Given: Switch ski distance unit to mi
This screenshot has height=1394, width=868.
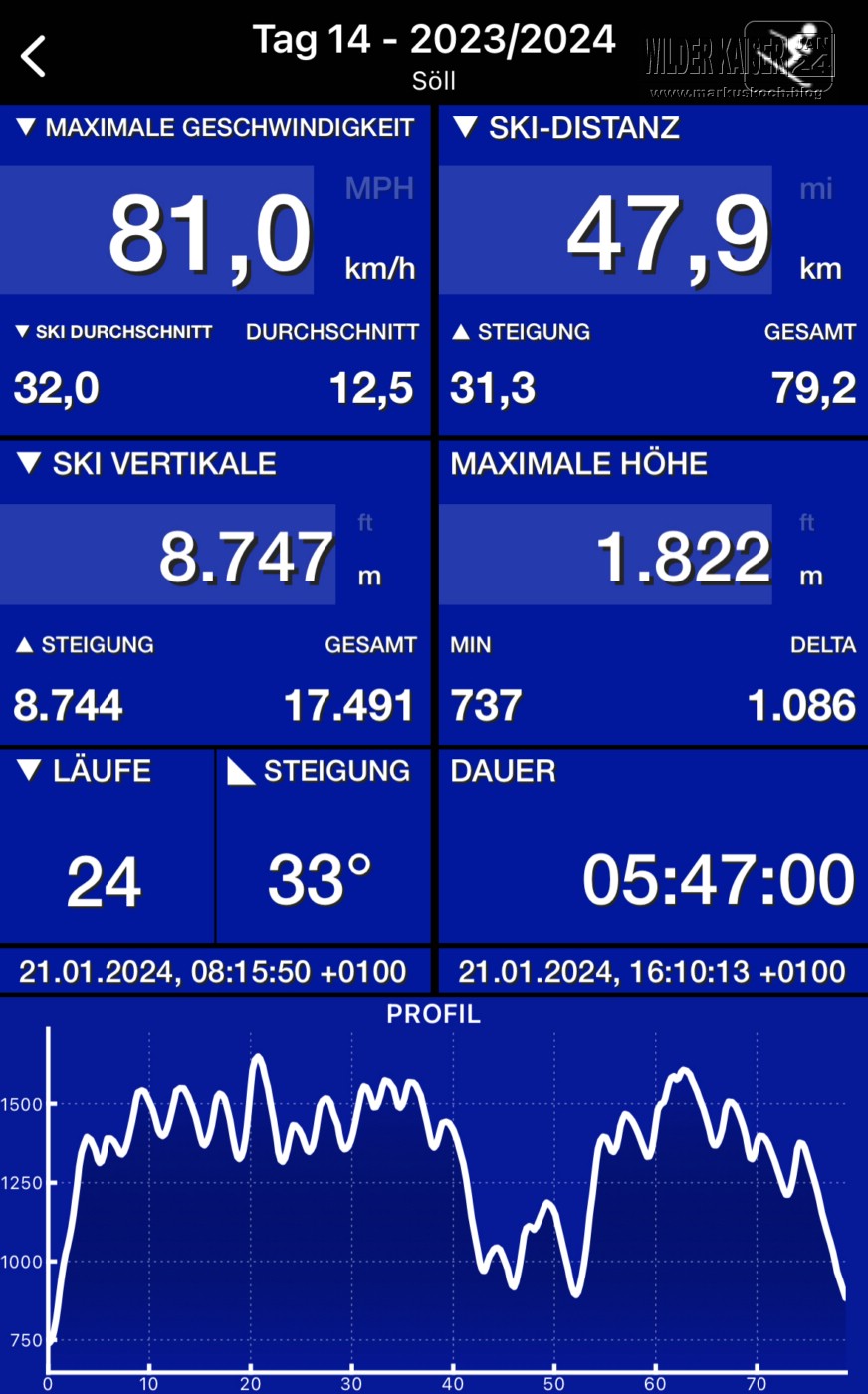Looking at the screenshot, I should 816,189.
